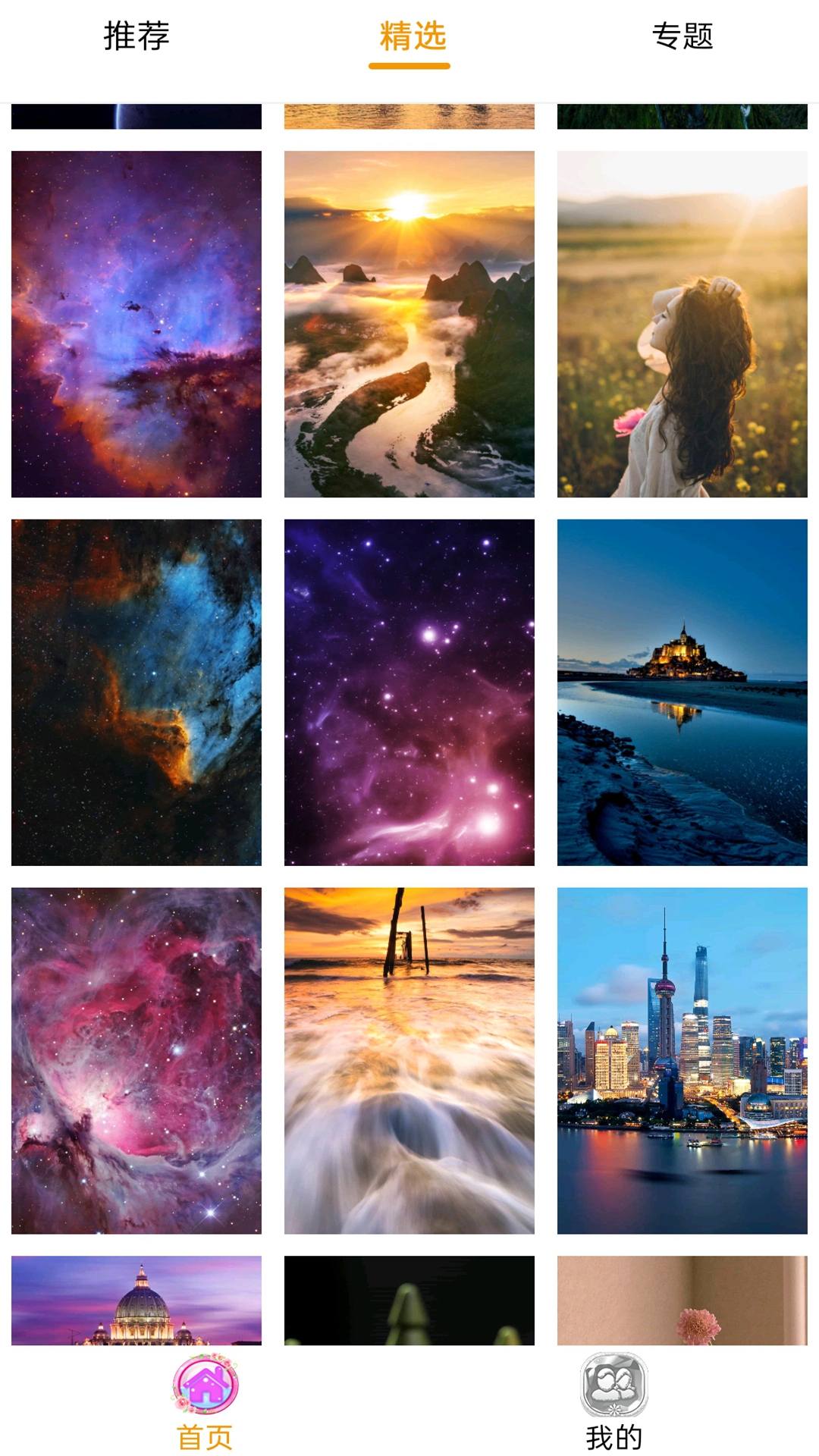This screenshot has height=1456, width=819.
Task: View the pink flower on beige wallpaper
Action: pyautogui.click(x=682, y=1300)
